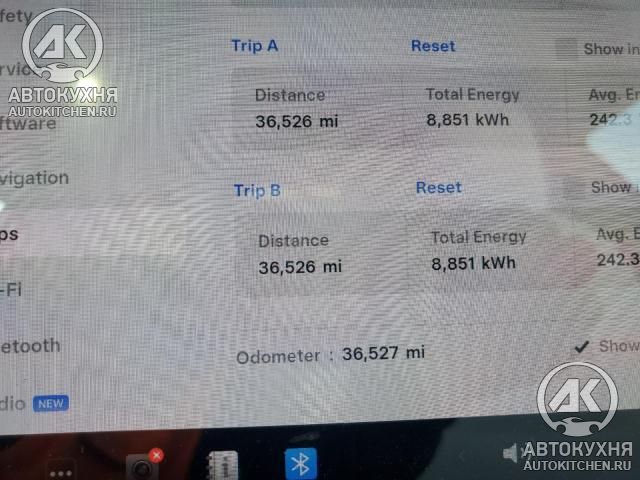The image size is (640, 480).
Task: Open the app launcher three-dot icon
Action: [61, 472]
